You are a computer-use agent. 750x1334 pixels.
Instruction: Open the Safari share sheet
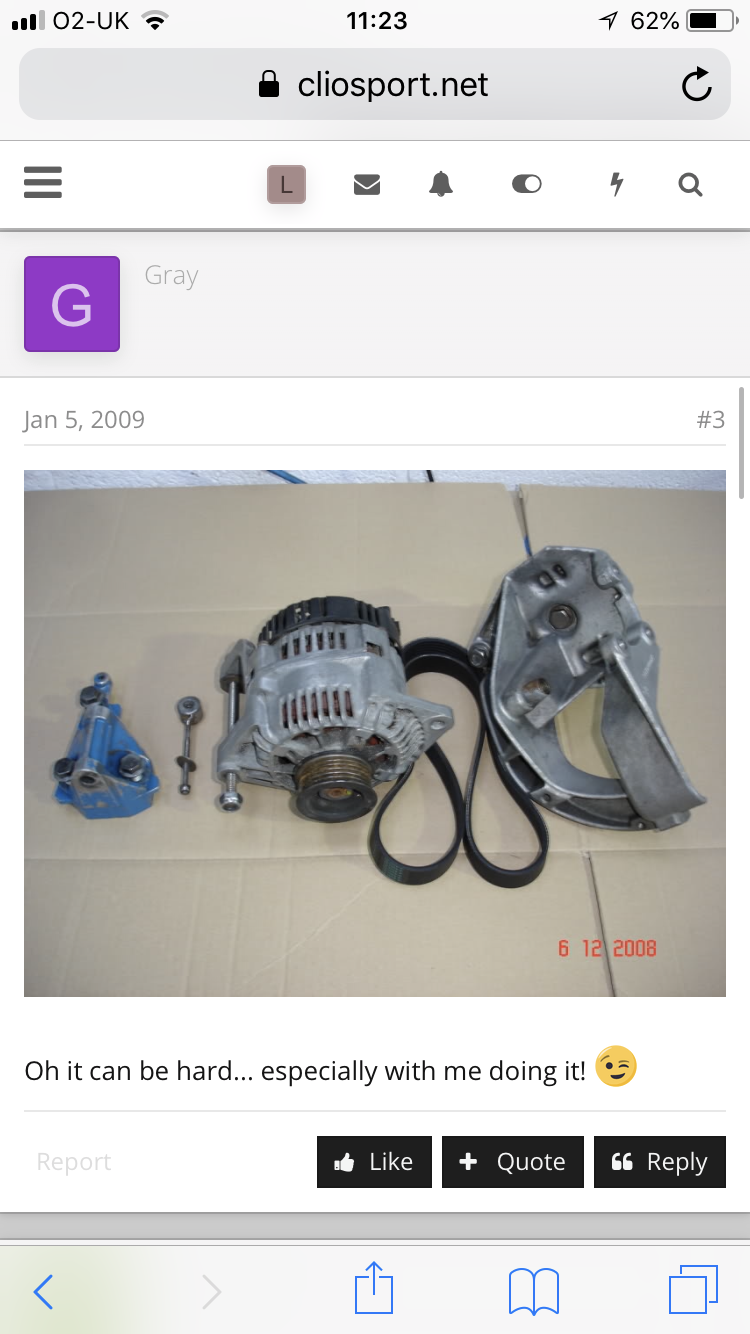point(375,1289)
